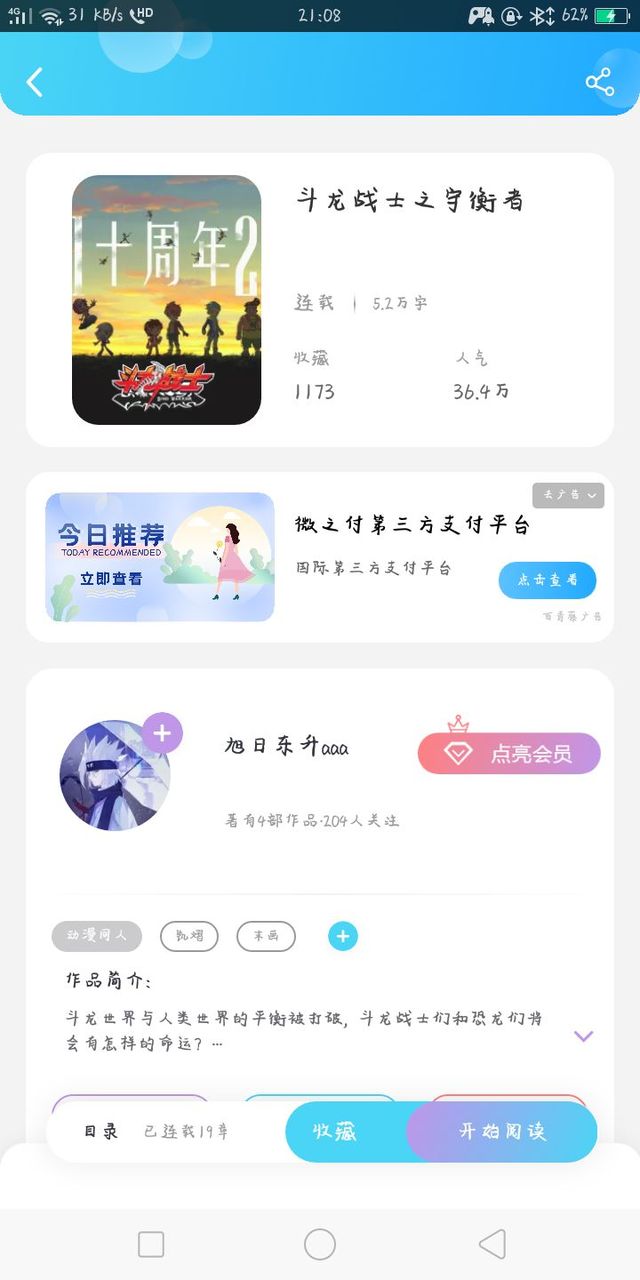Tap 收藏 to bookmark the novel
Screen dimensions: 640x1280
[336, 1132]
